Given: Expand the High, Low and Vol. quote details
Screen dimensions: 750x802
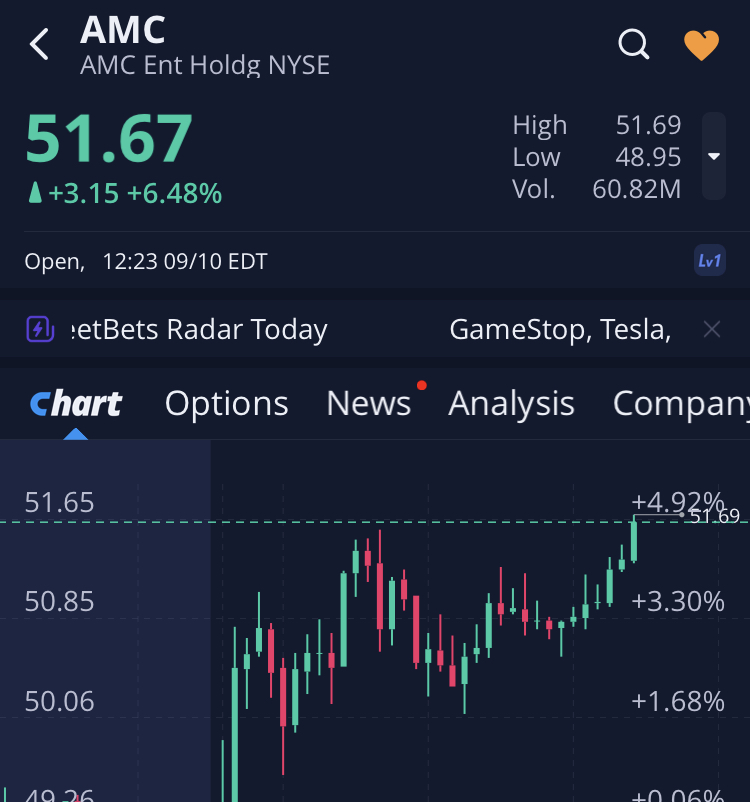Looking at the screenshot, I should [713, 156].
